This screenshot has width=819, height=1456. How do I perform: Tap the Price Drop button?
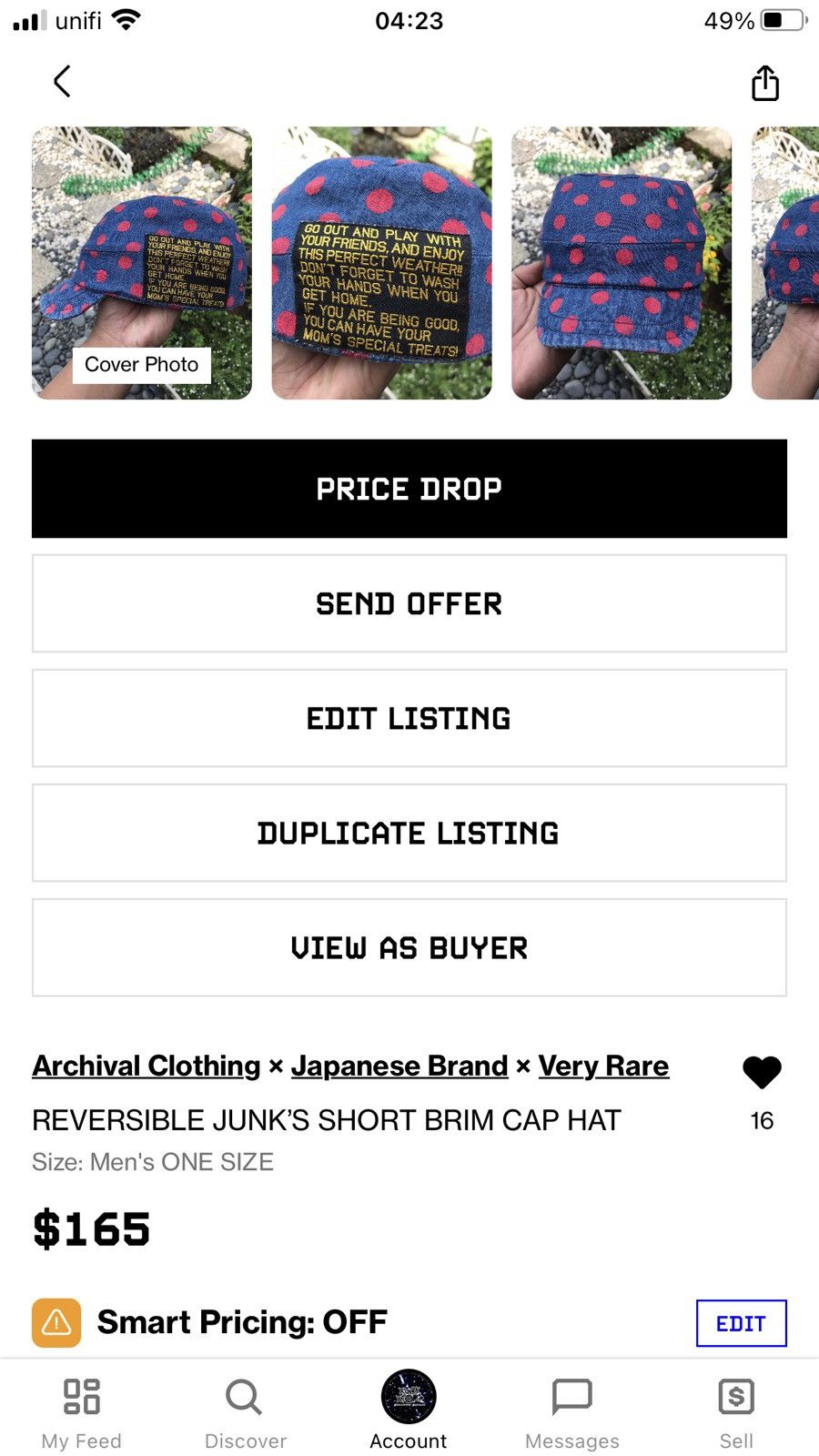(x=409, y=489)
